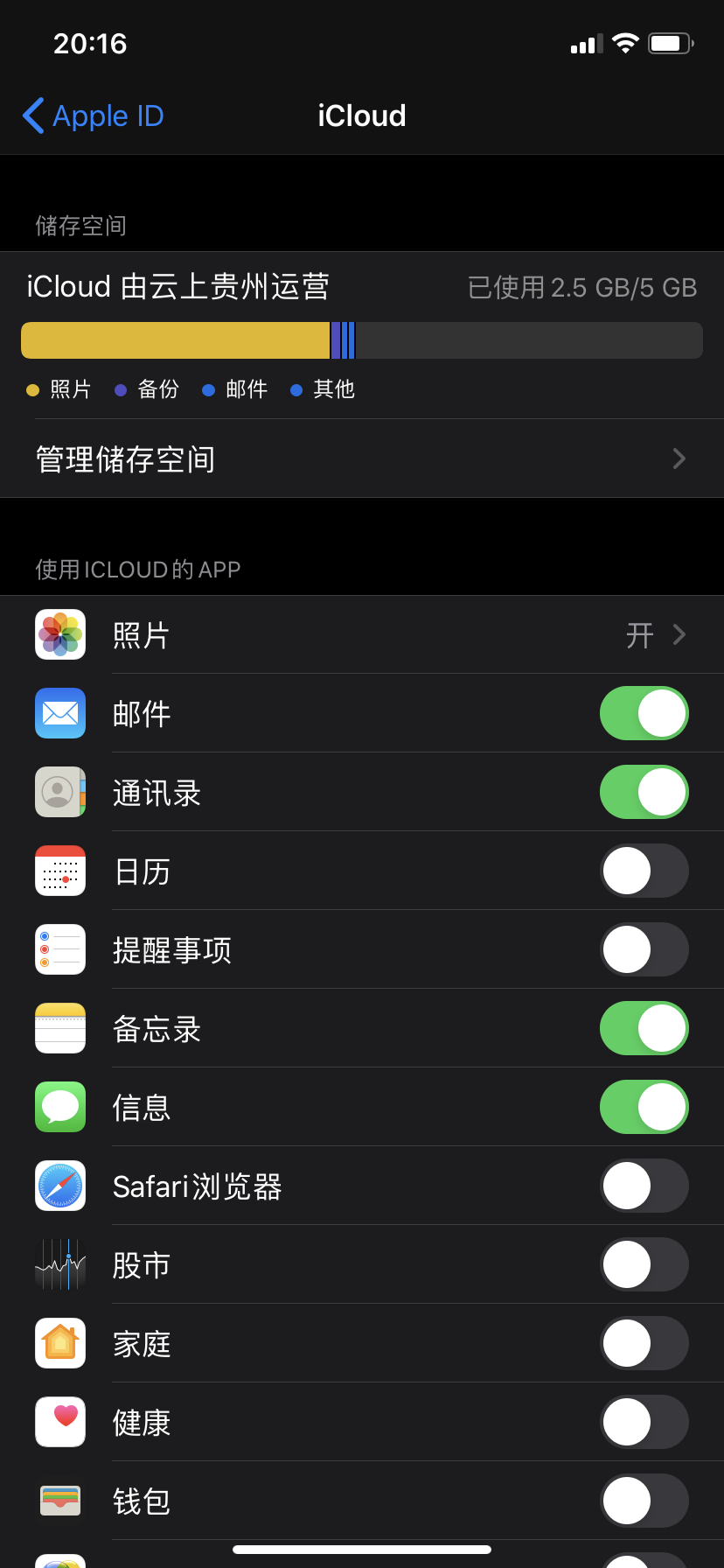Viewport: 724px width, 1568px height.
Task: Turn on 提醒事项 (Reminders) toggle
Action: click(644, 950)
